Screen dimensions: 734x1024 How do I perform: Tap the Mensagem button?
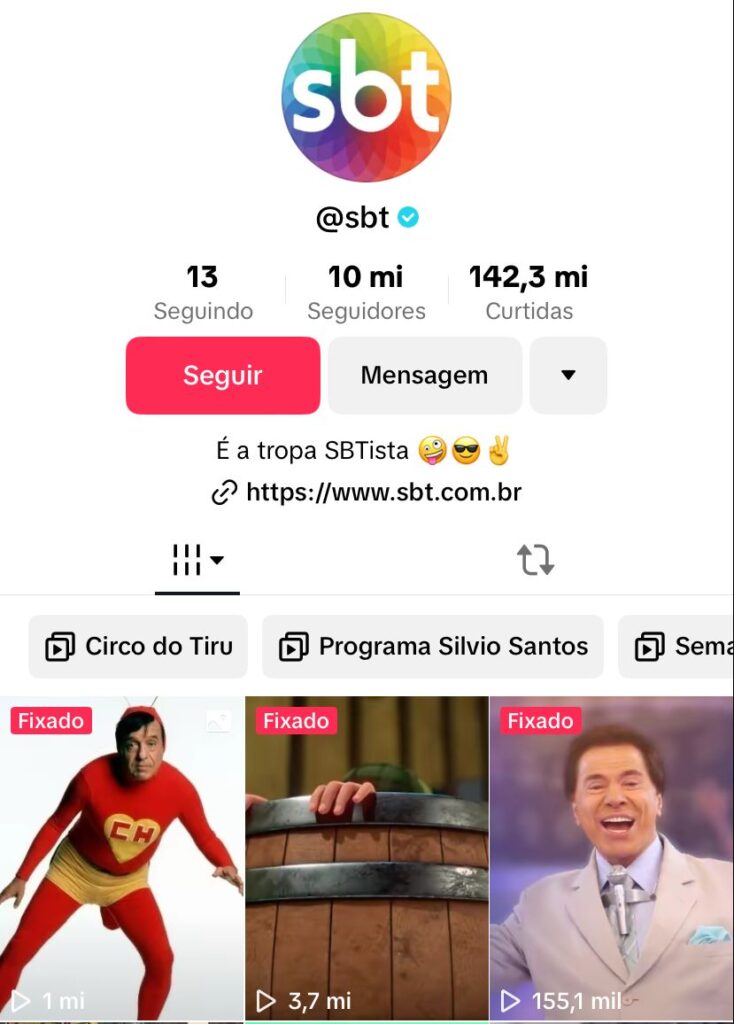click(x=424, y=375)
